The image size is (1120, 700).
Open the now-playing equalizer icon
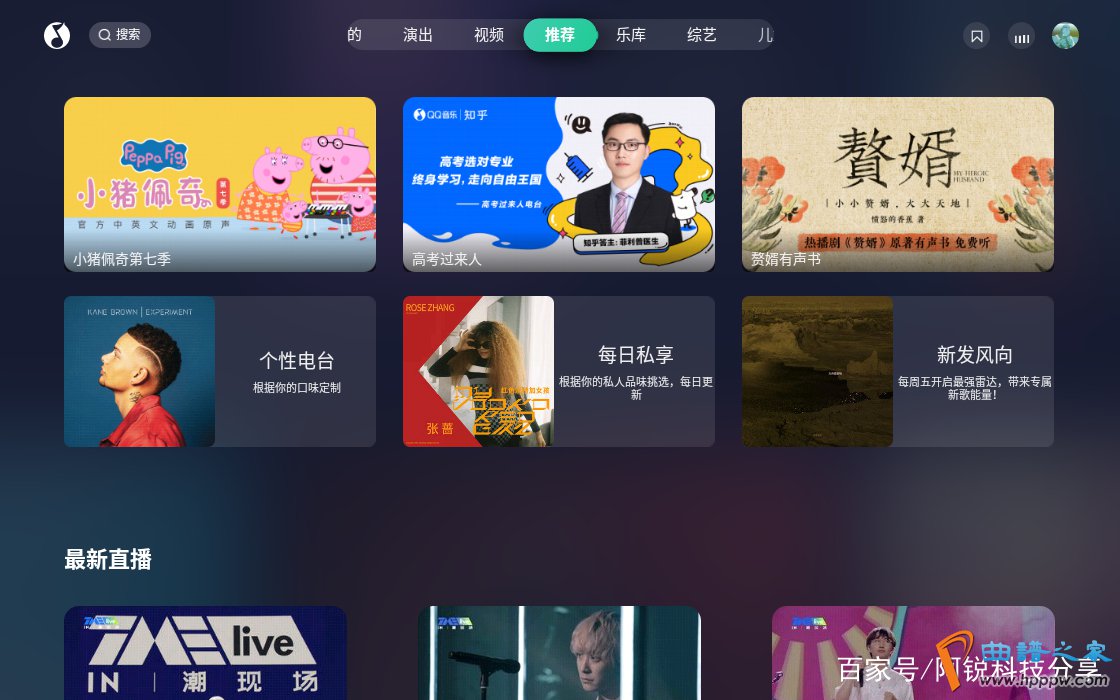(x=1021, y=36)
